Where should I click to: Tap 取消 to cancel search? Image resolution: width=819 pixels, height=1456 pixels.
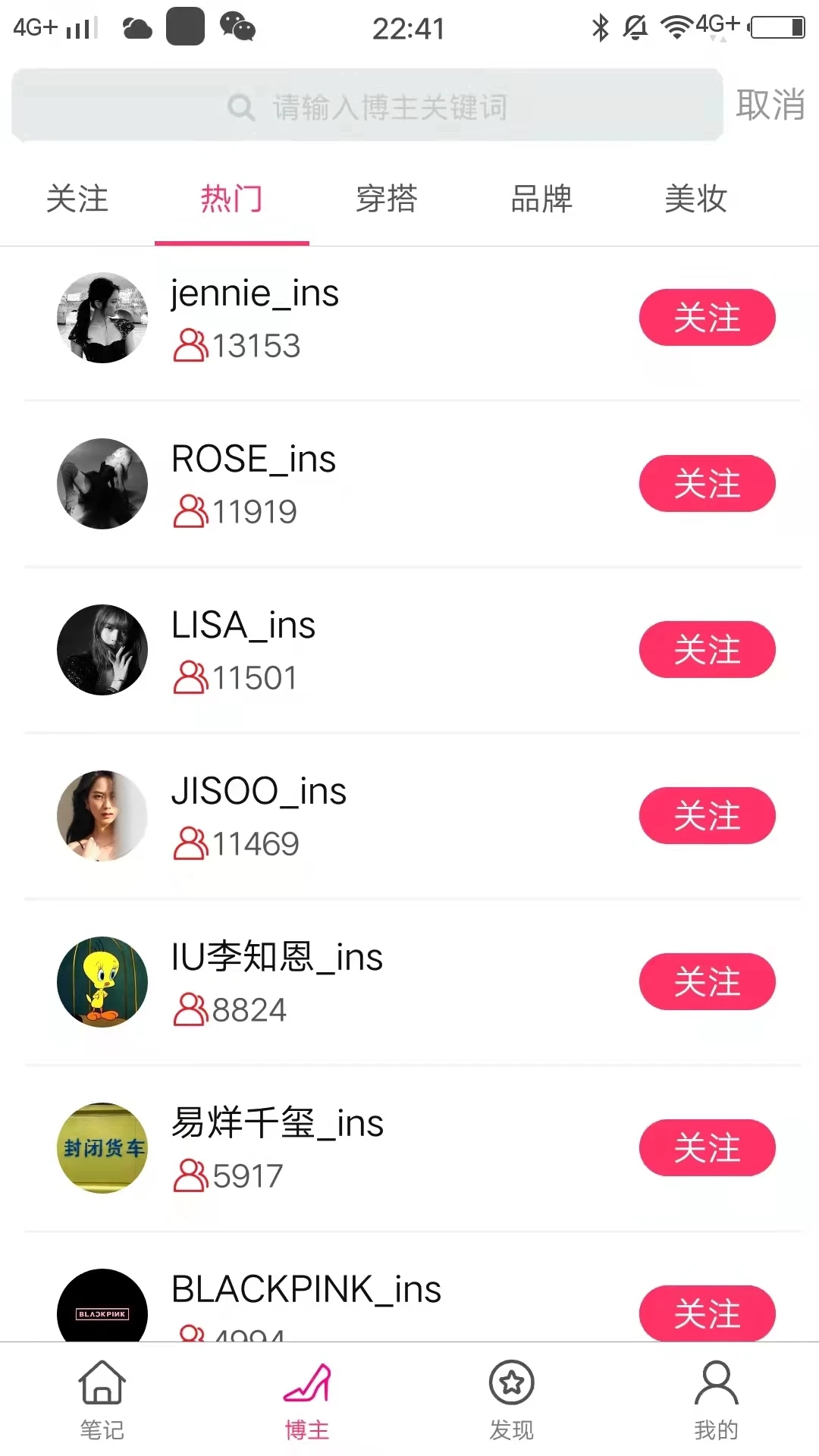coord(771,106)
